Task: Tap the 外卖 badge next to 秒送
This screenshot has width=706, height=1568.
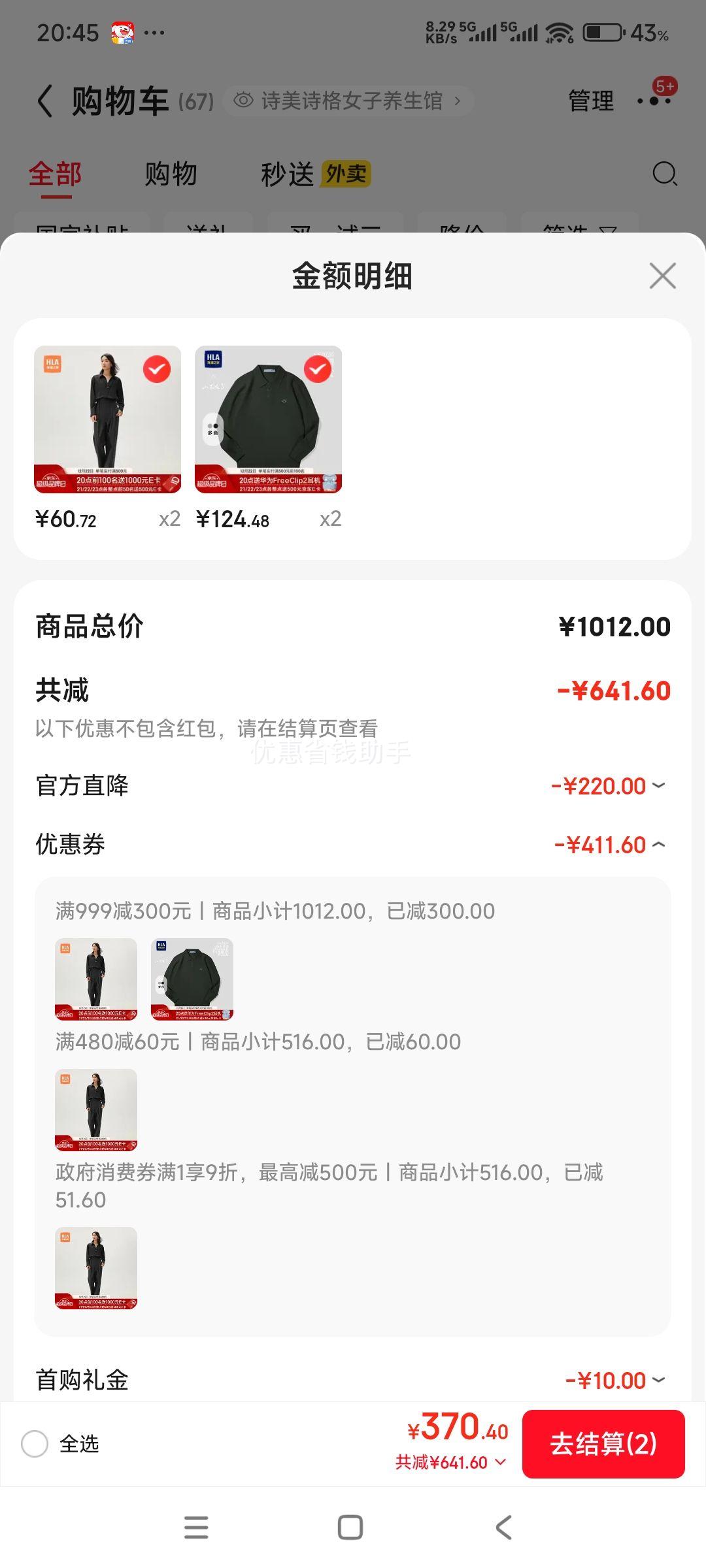Action: tap(347, 174)
